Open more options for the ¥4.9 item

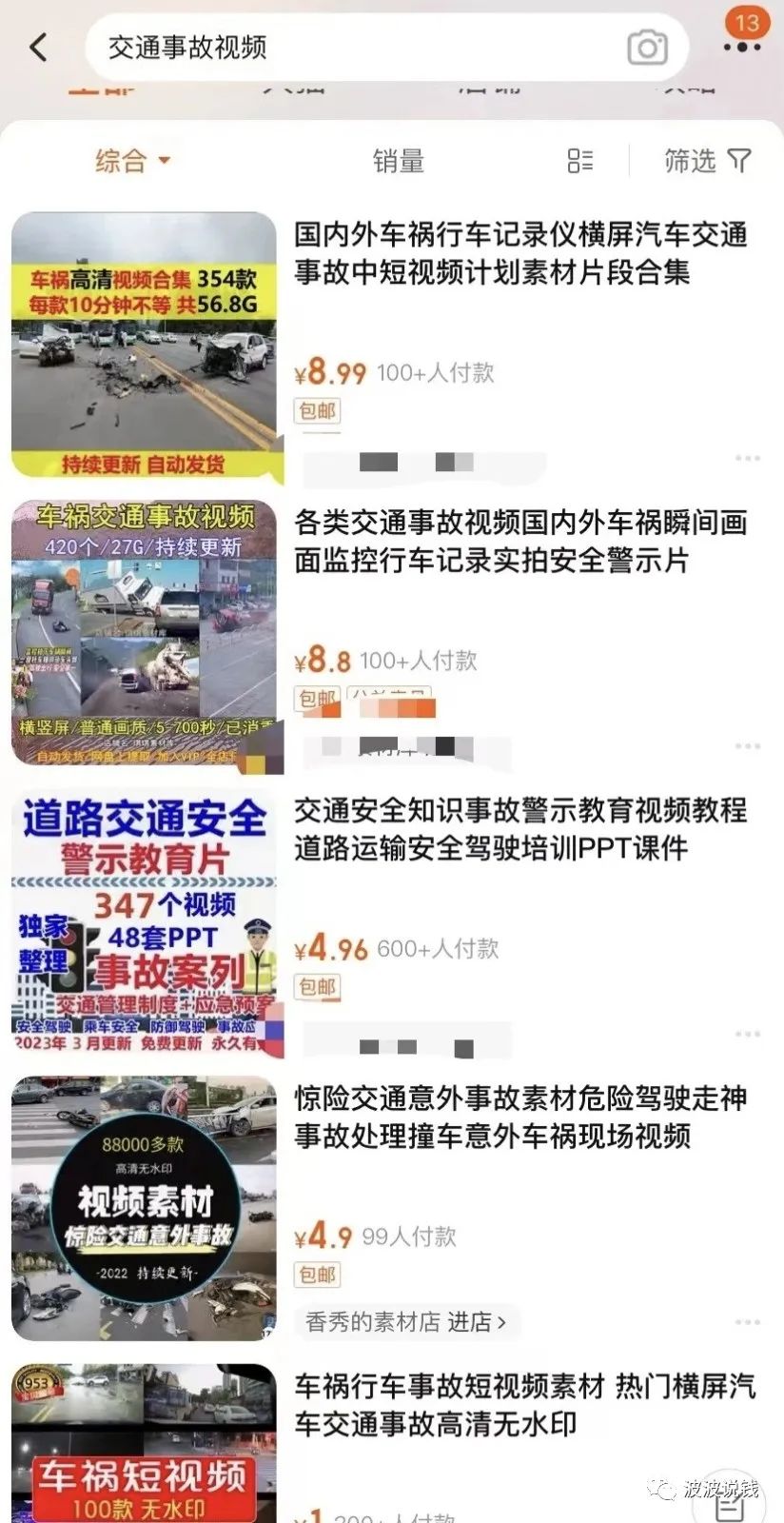point(748,1322)
